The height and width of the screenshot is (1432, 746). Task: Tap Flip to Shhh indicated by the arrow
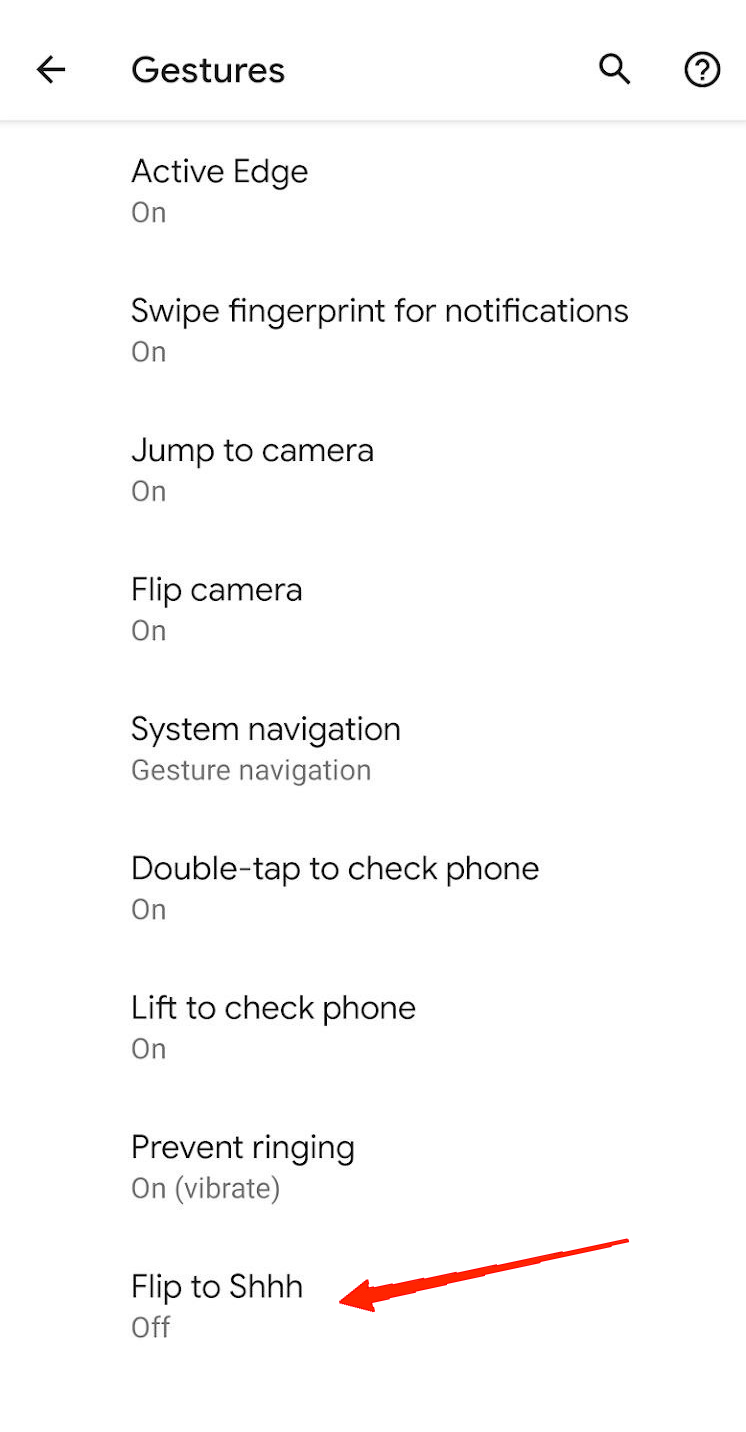click(x=217, y=1305)
